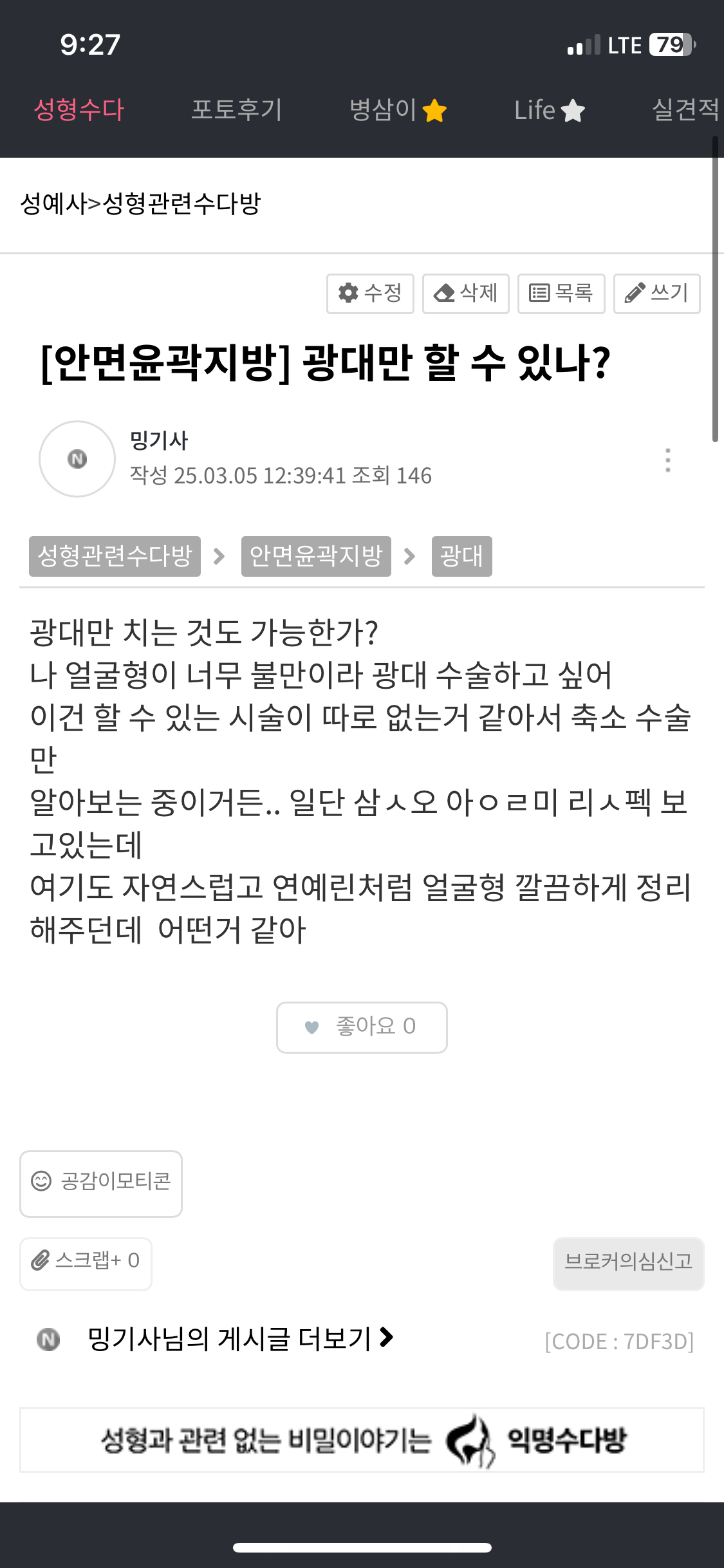Return to list via 목록 button
The image size is (724, 1568).
point(561,294)
